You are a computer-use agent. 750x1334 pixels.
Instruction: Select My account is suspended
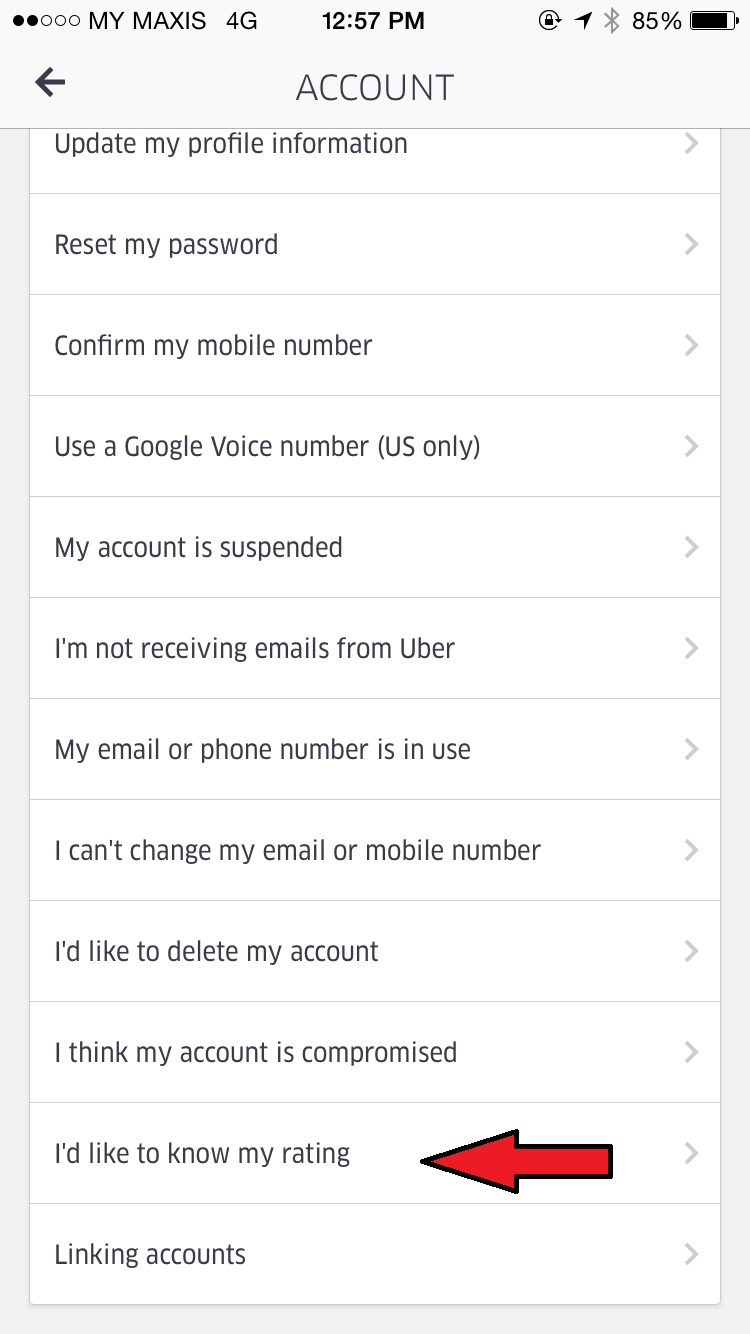375,547
